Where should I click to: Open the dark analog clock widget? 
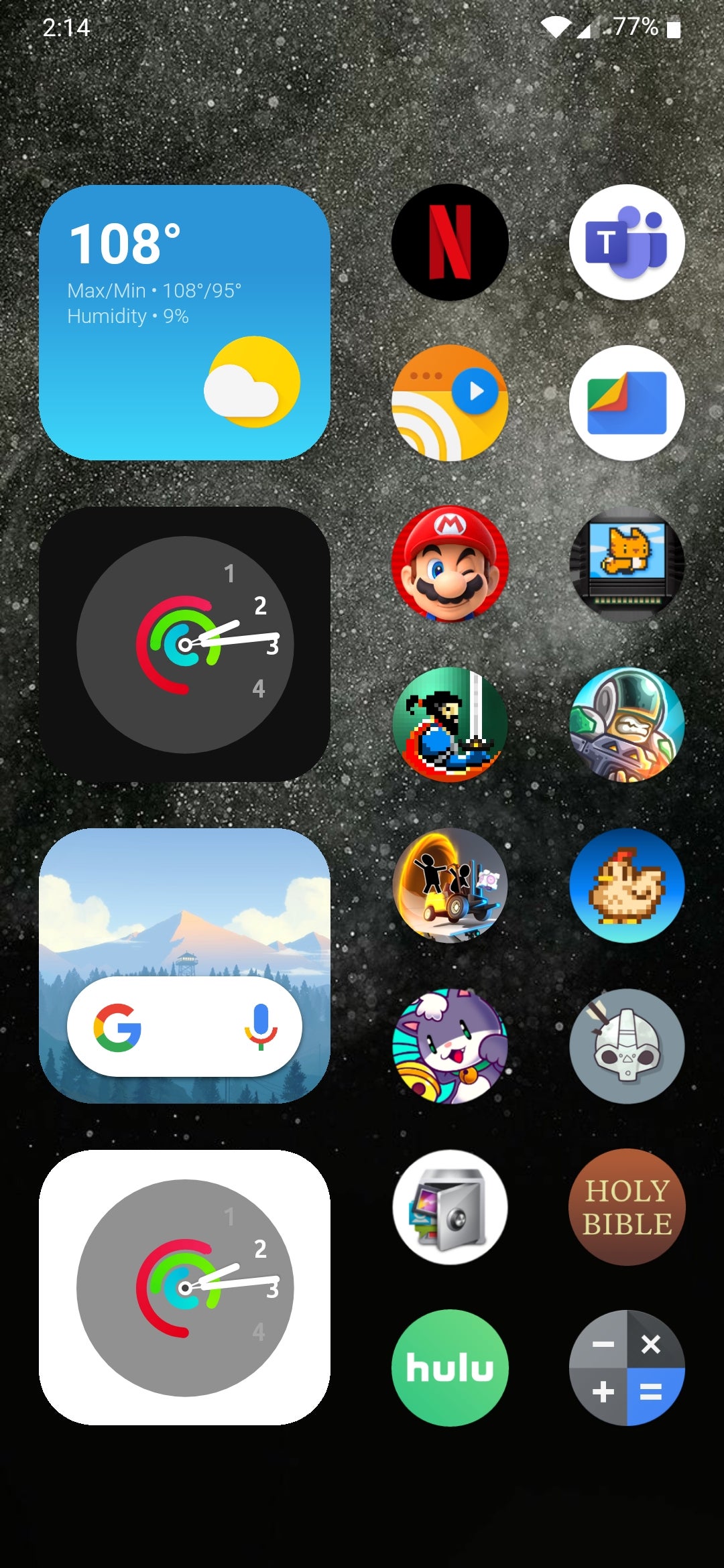(184, 644)
